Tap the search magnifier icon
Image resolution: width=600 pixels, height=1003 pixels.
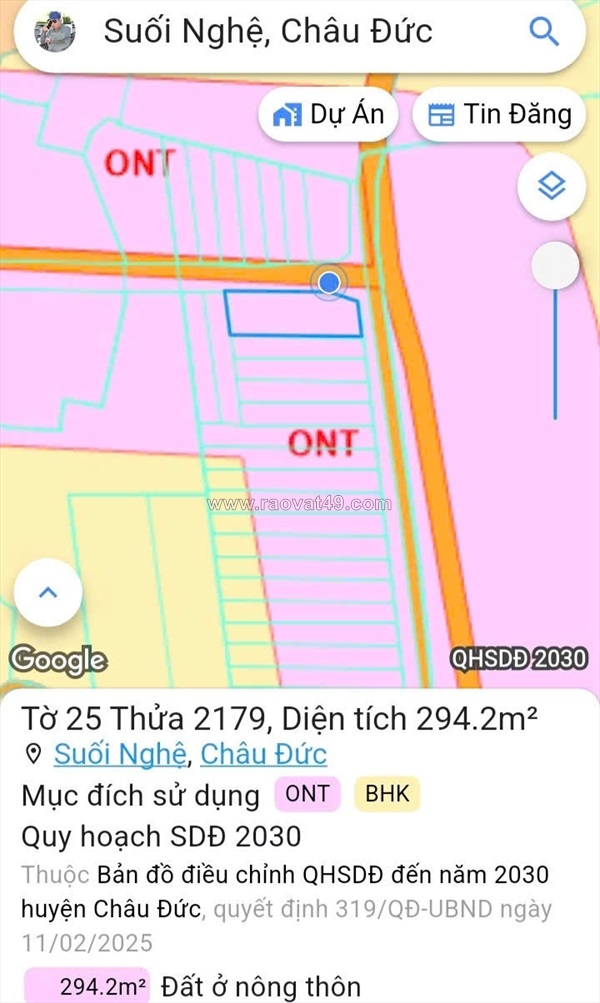coord(544,32)
